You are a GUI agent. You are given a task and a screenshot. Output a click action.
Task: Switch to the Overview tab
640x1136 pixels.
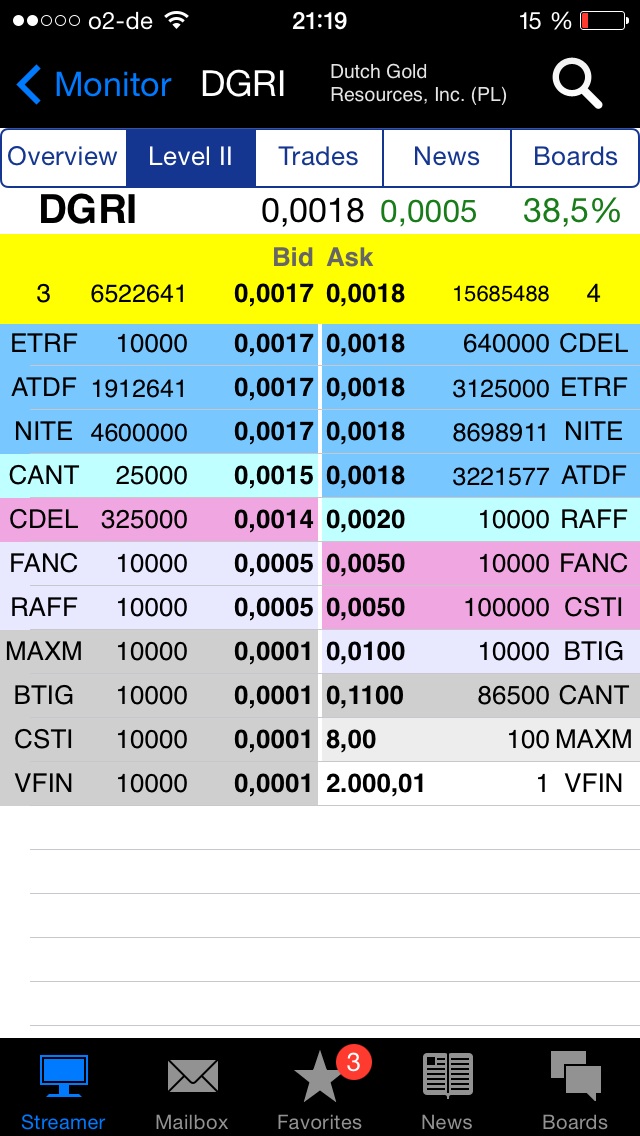tap(64, 157)
